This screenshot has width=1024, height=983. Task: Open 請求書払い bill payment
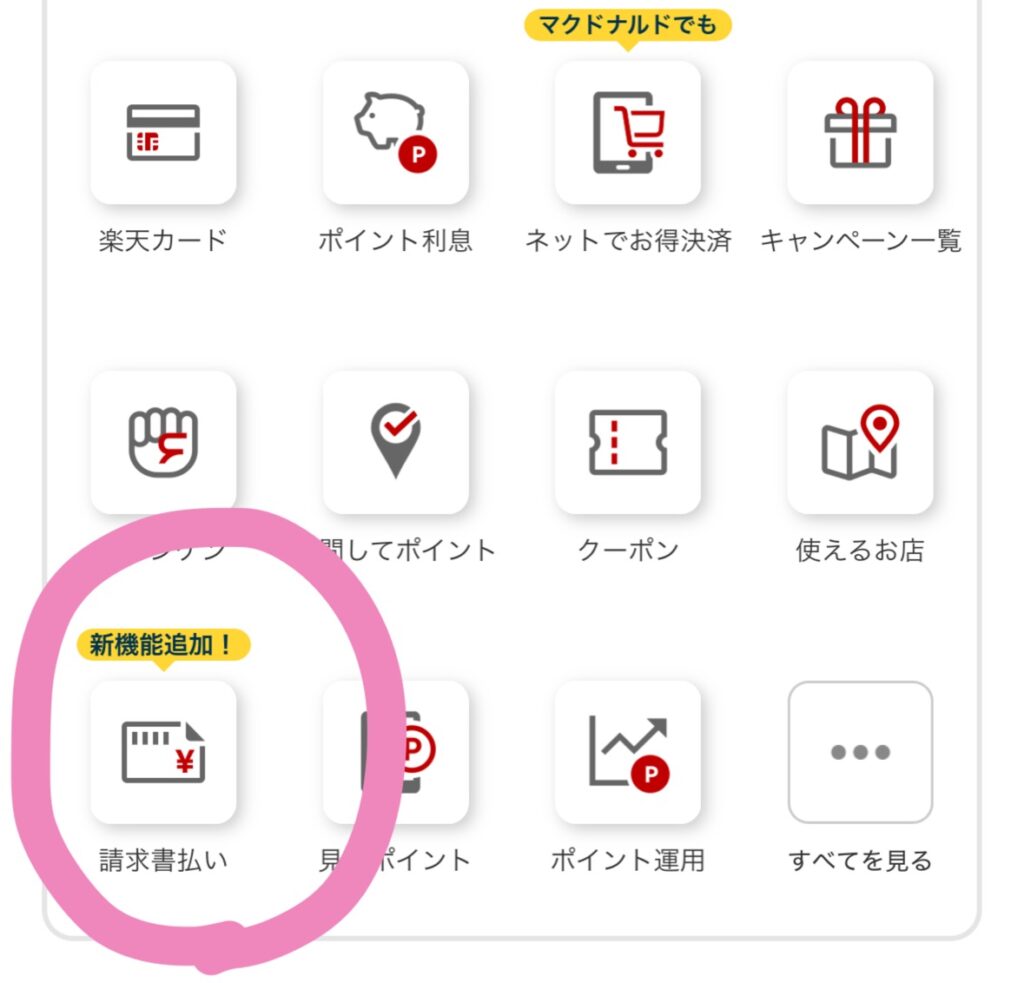click(x=163, y=752)
